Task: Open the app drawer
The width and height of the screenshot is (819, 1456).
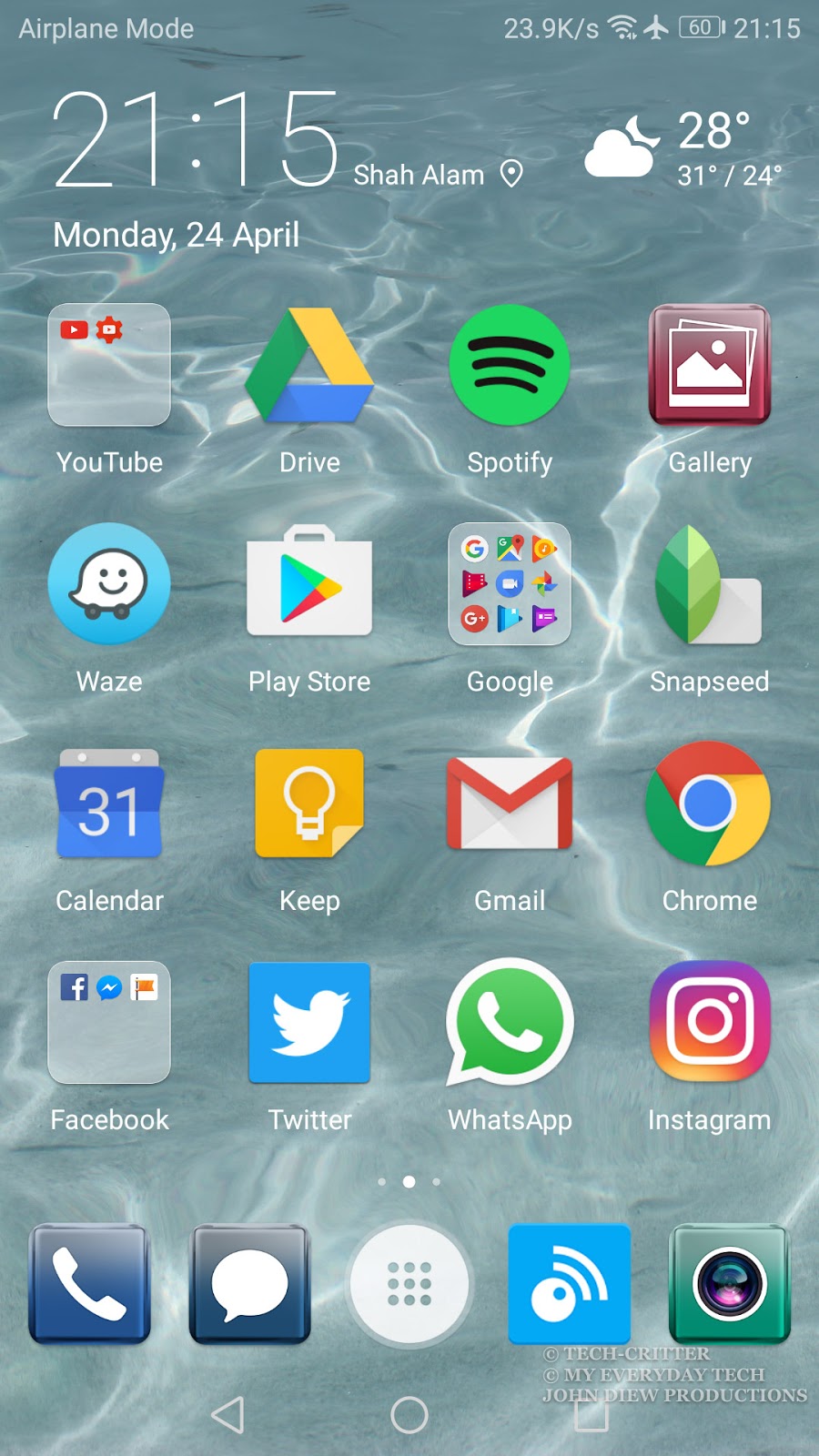Action: tap(409, 1284)
